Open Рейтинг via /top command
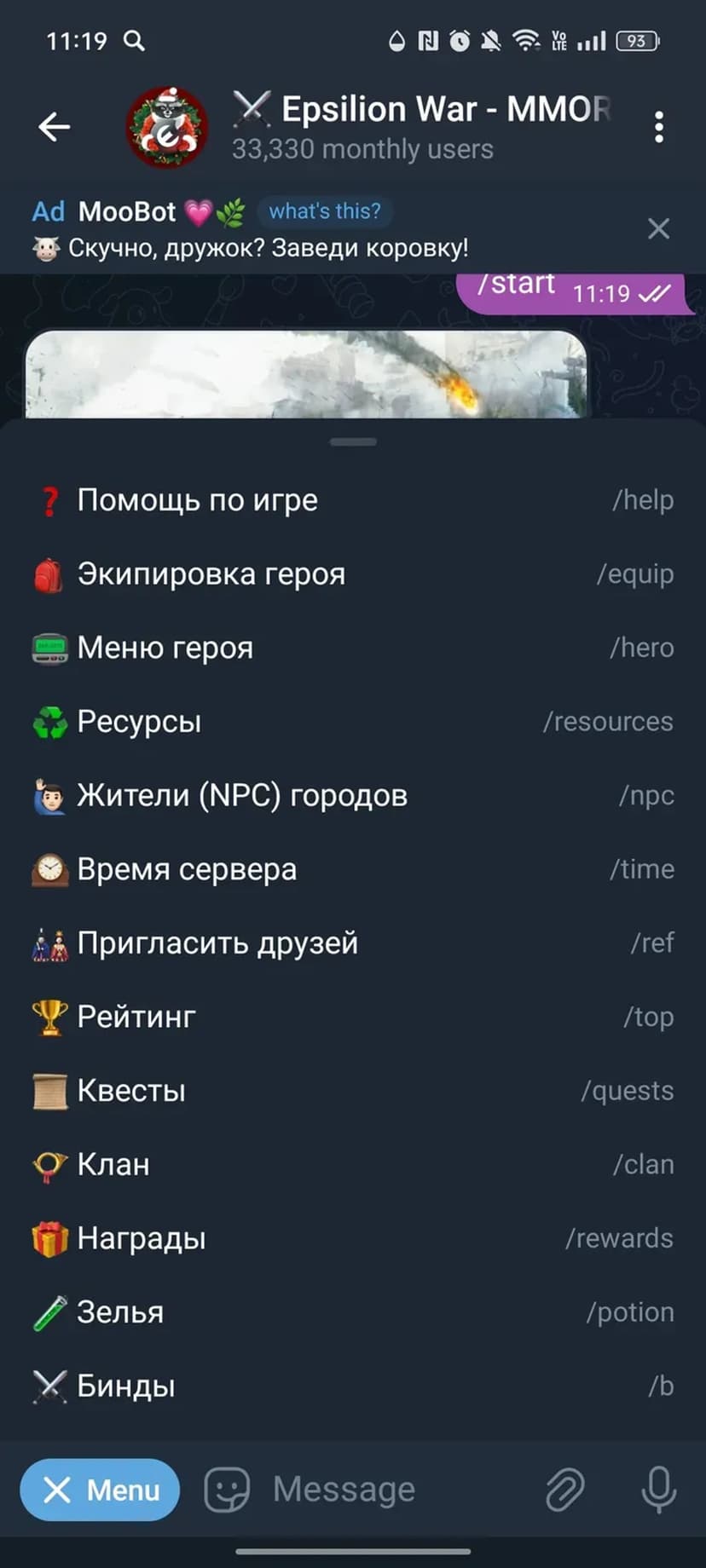This screenshot has height=1568, width=706. tap(353, 1017)
